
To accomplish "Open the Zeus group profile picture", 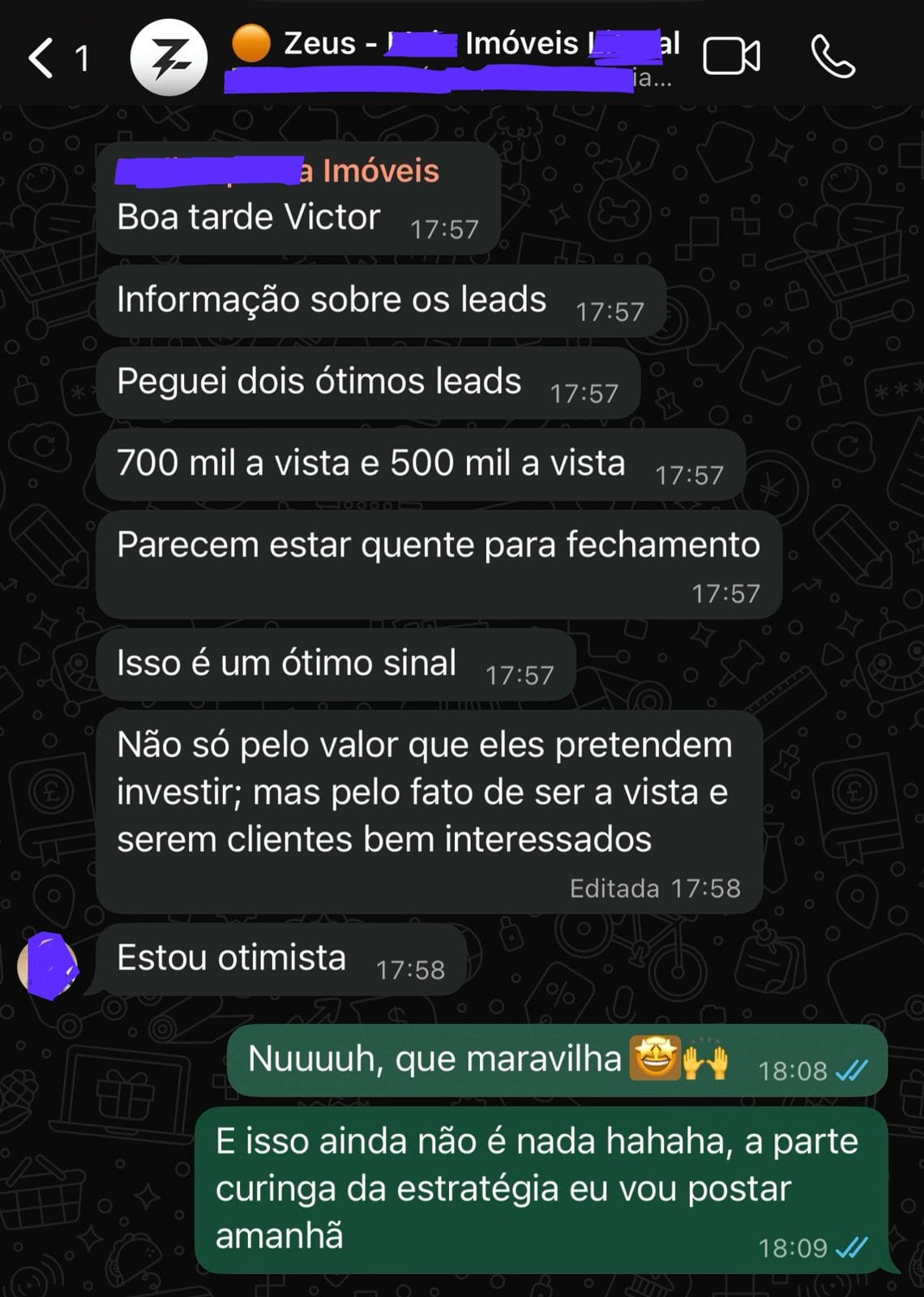I will [x=169, y=58].
